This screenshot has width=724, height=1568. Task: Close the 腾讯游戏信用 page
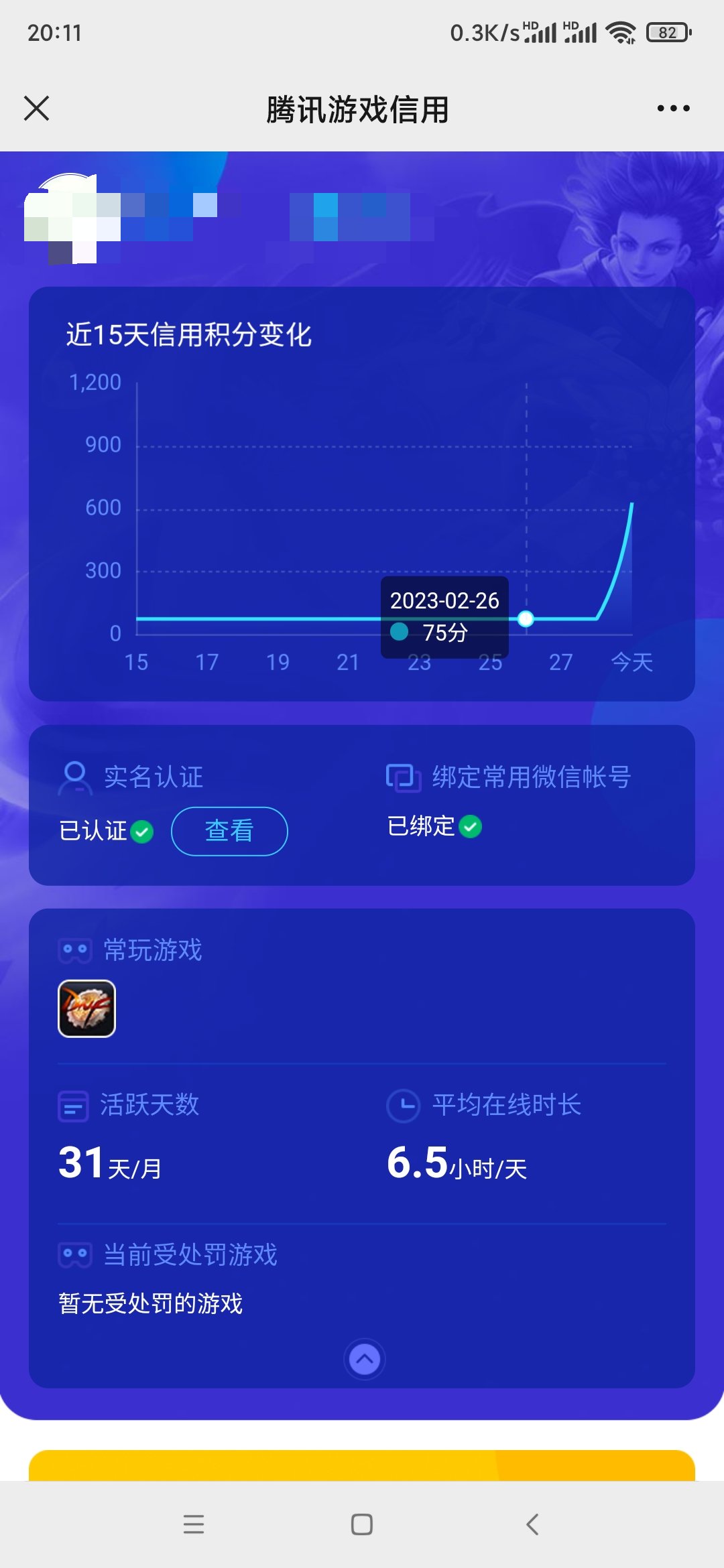[37, 108]
